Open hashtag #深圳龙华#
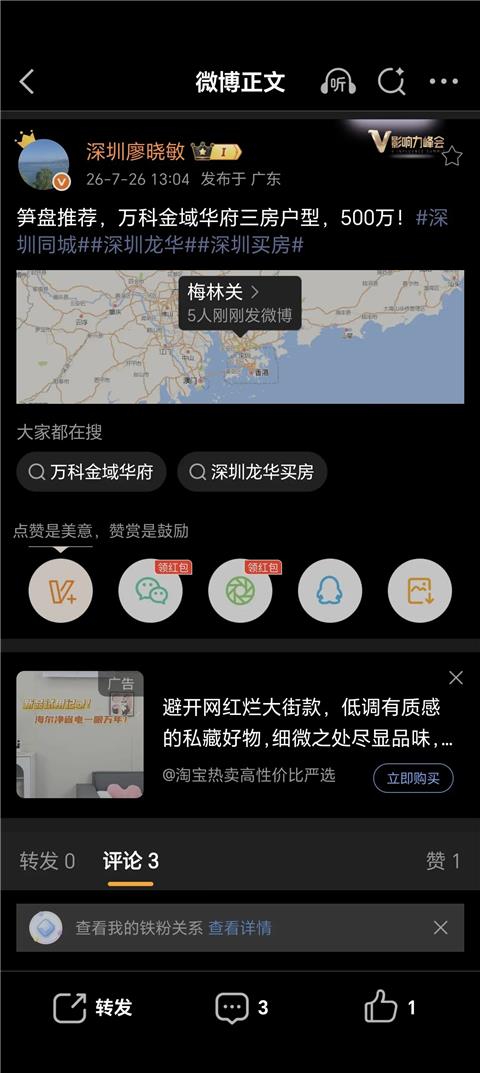 point(144,245)
